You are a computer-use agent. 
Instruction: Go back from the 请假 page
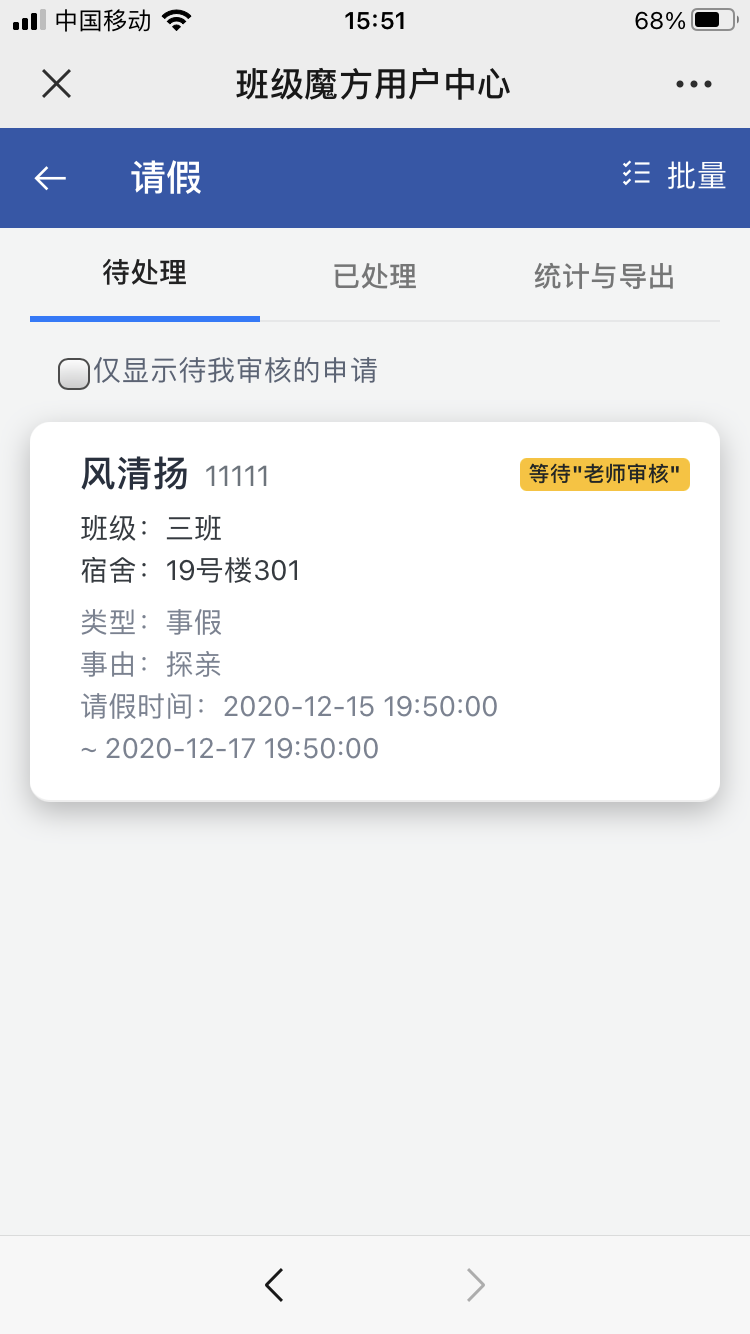pyautogui.click(x=50, y=178)
